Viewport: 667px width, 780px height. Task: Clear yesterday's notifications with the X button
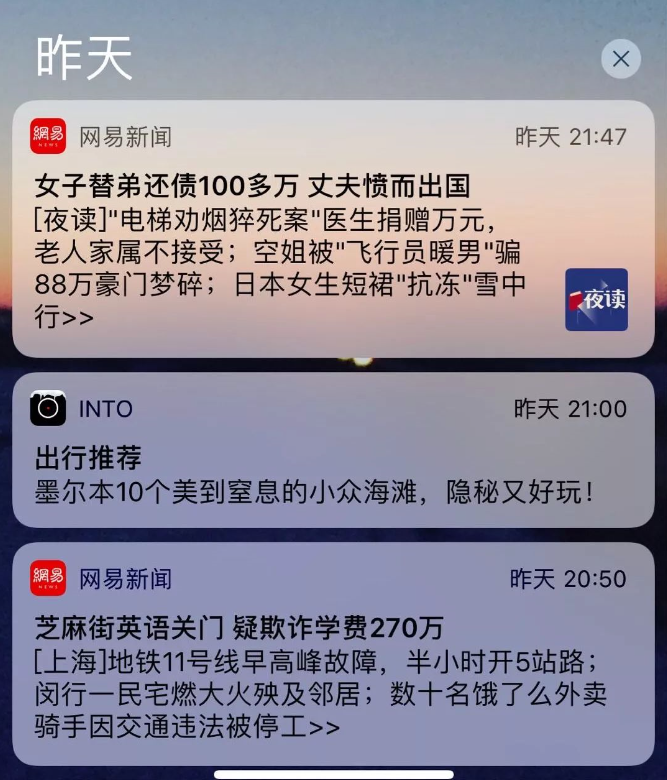tap(621, 59)
